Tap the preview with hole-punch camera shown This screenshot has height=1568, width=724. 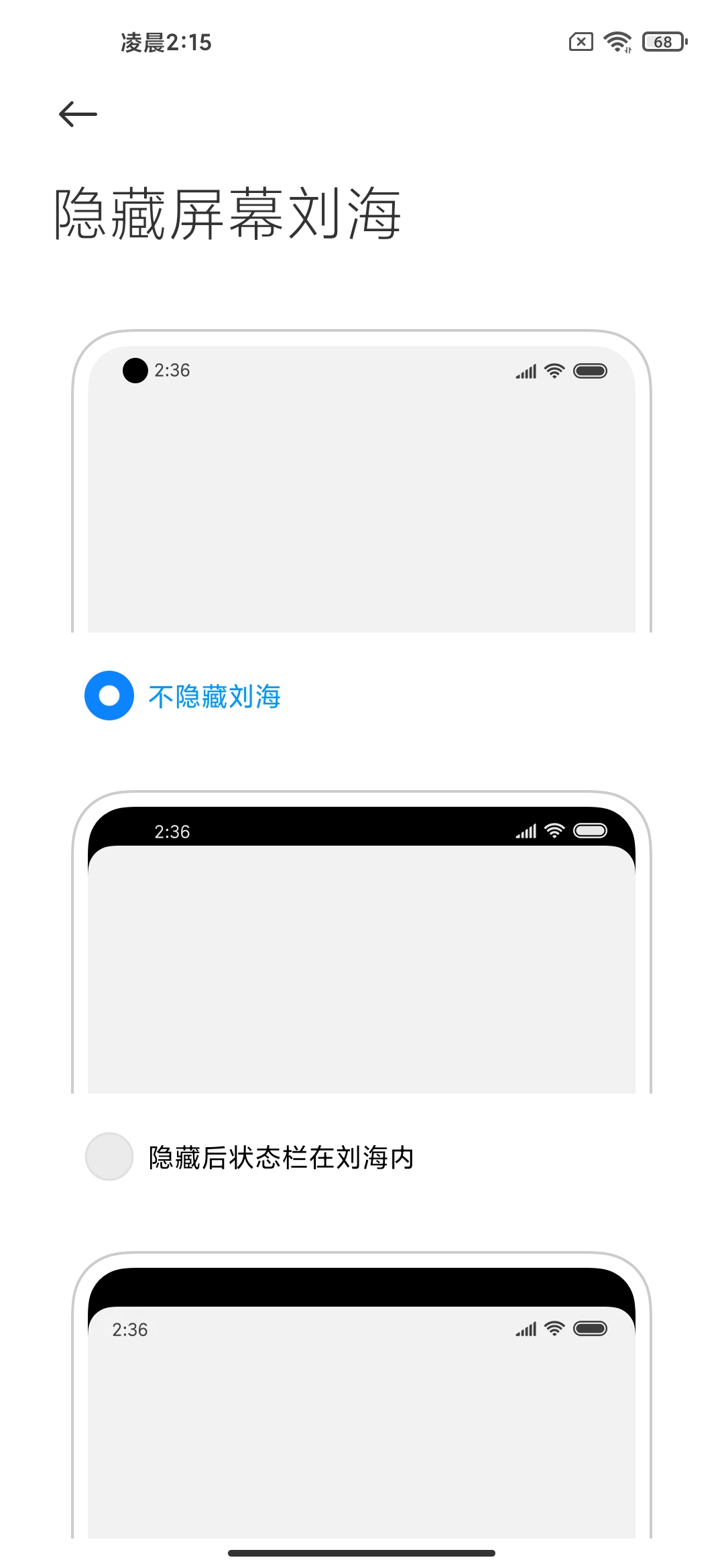click(x=361, y=482)
